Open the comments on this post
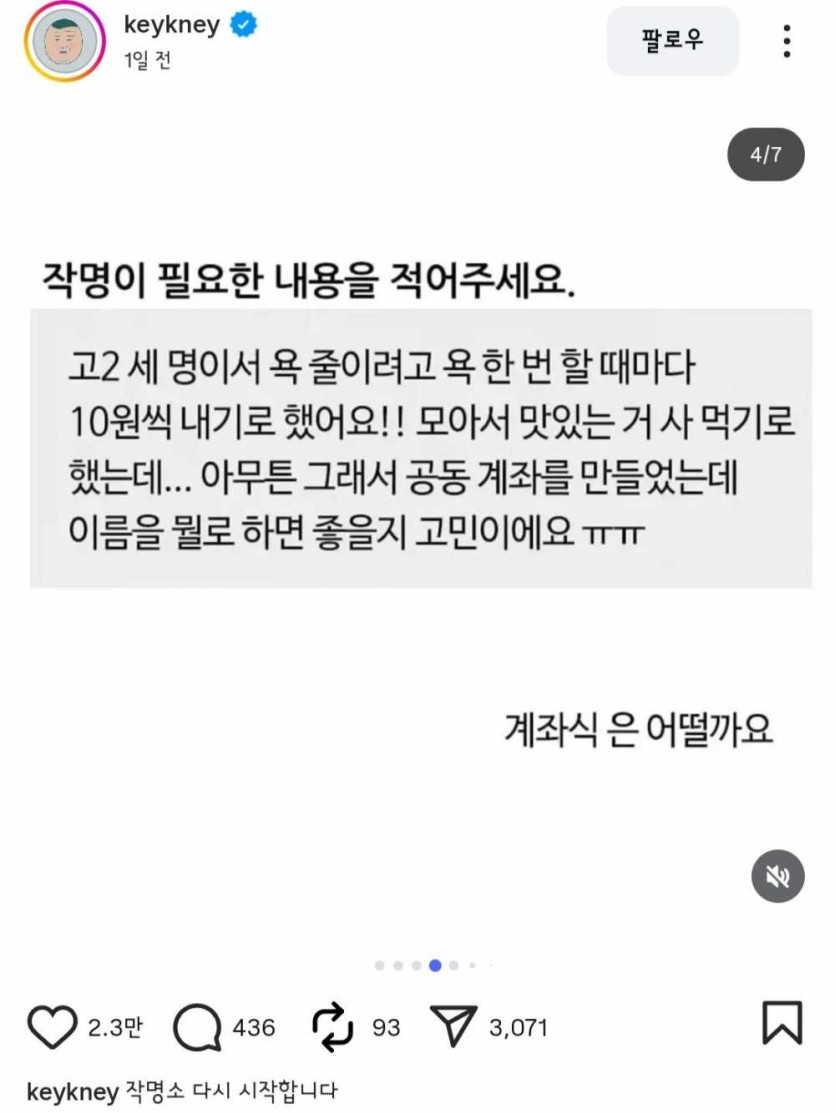The image size is (835, 1114). point(197,1027)
